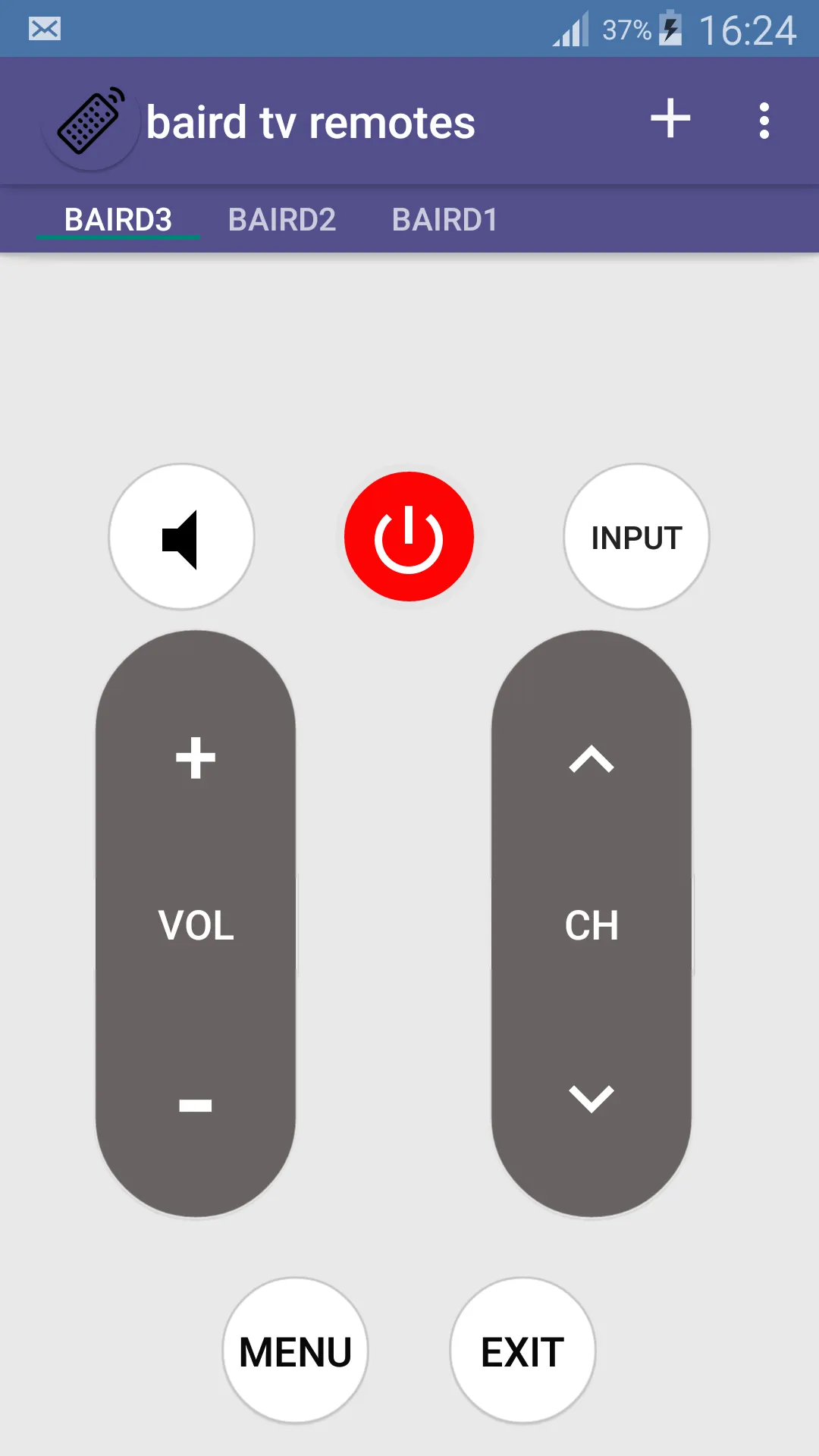Viewport: 819px width, 1456px height.
Task: Add a new remote with the plus icon
Action: [670, 120]
